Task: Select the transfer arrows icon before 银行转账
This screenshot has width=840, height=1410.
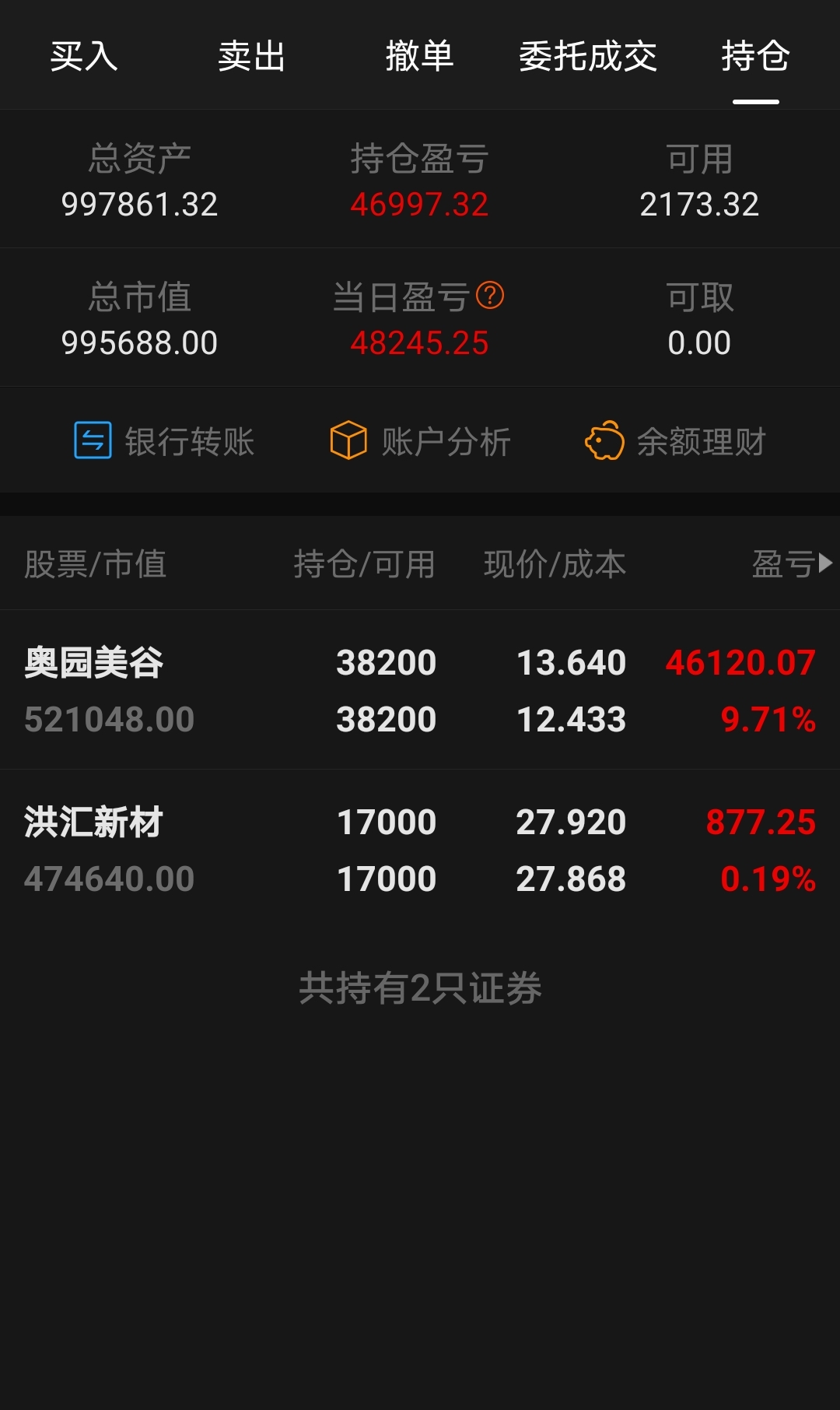Action: [91, 440]
